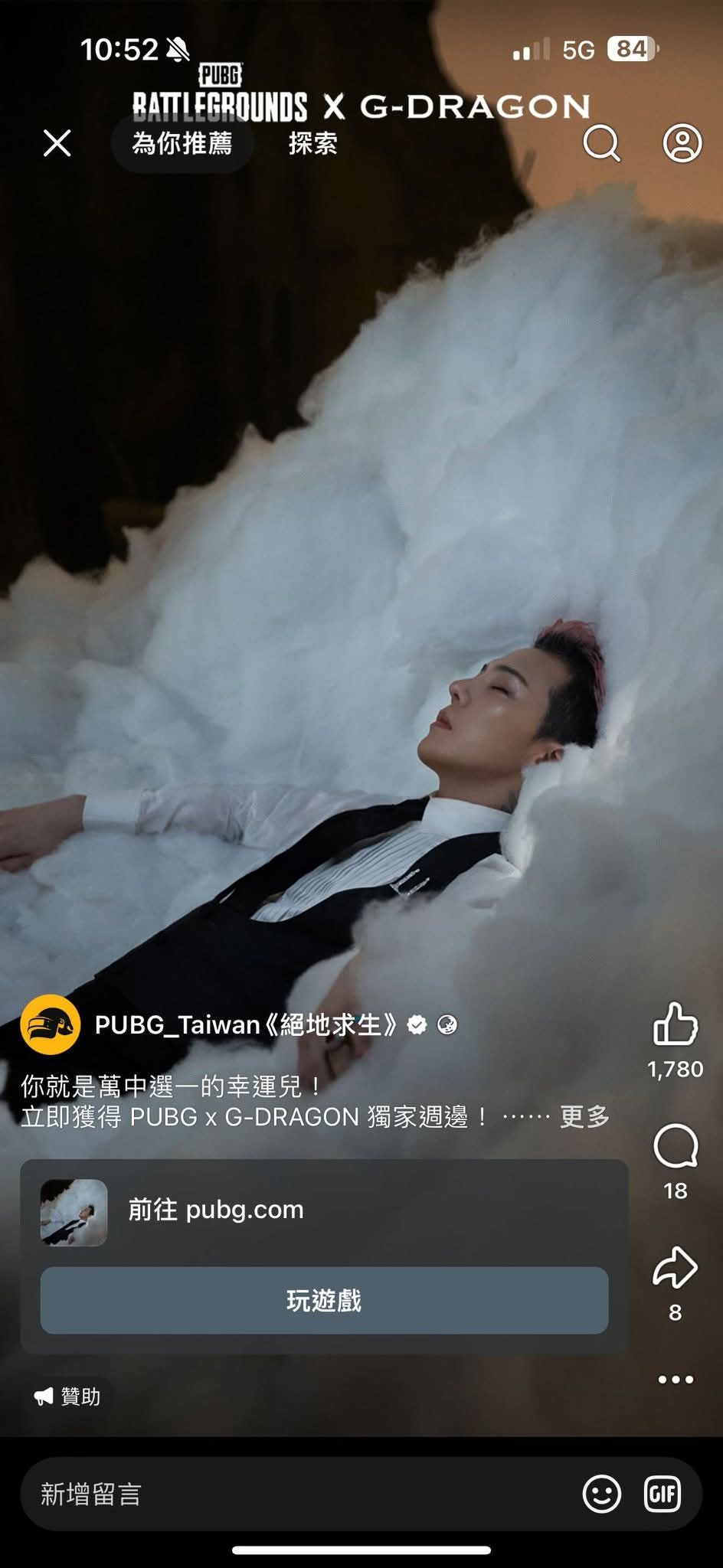Switch to the 探索 tab

pyautogui.click(x=312, y=143)
